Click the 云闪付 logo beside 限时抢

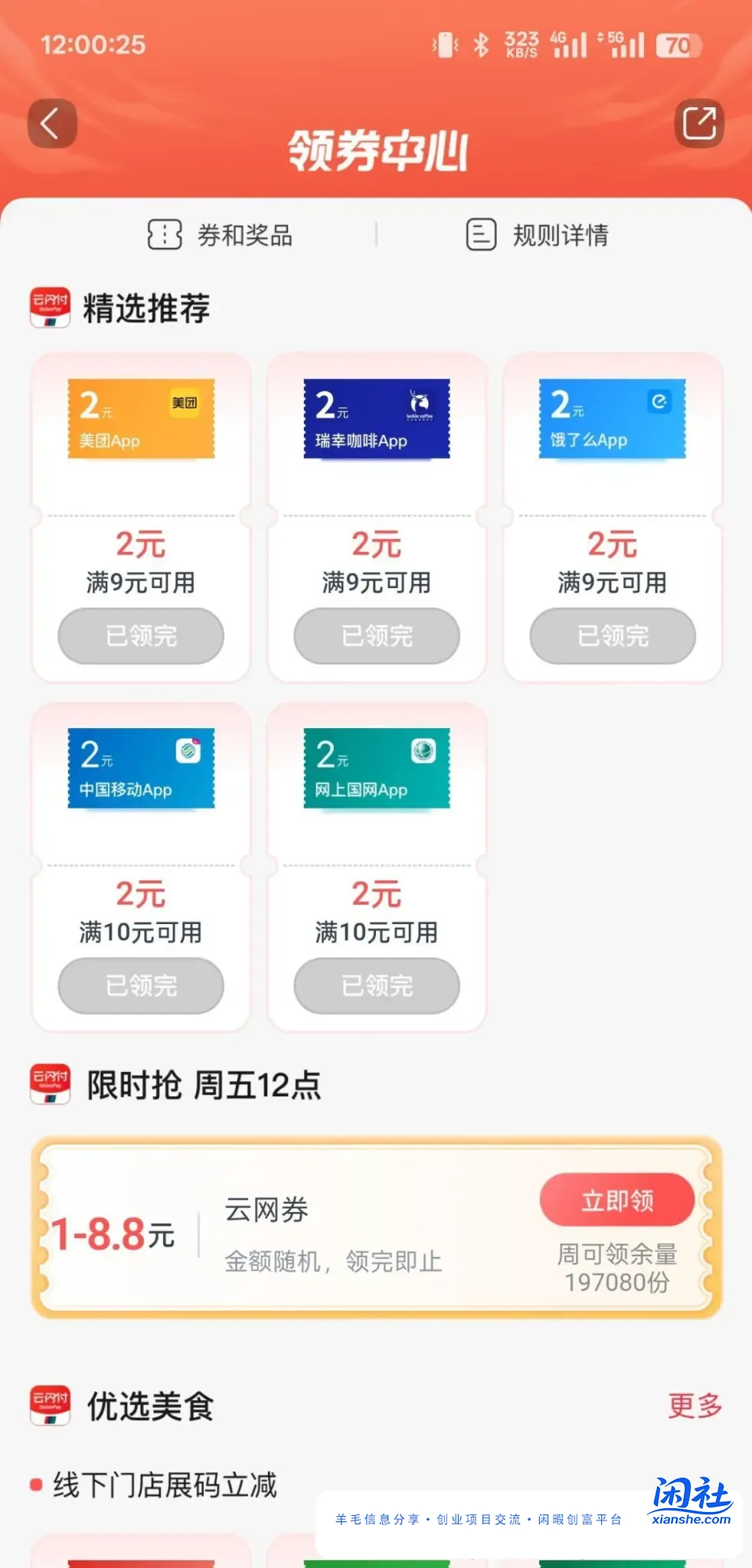(x=51, y=1085)
